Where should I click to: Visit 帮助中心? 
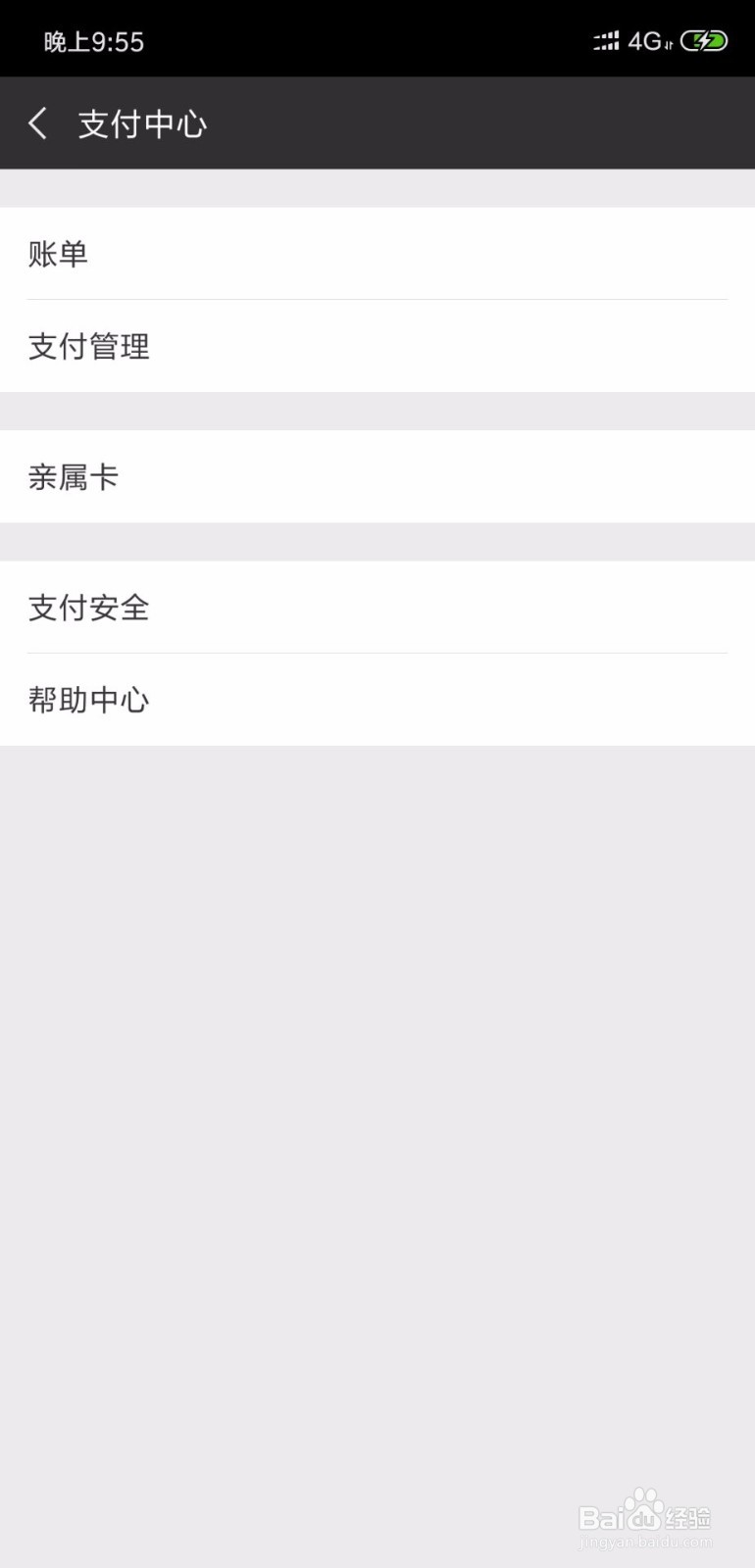377,699
